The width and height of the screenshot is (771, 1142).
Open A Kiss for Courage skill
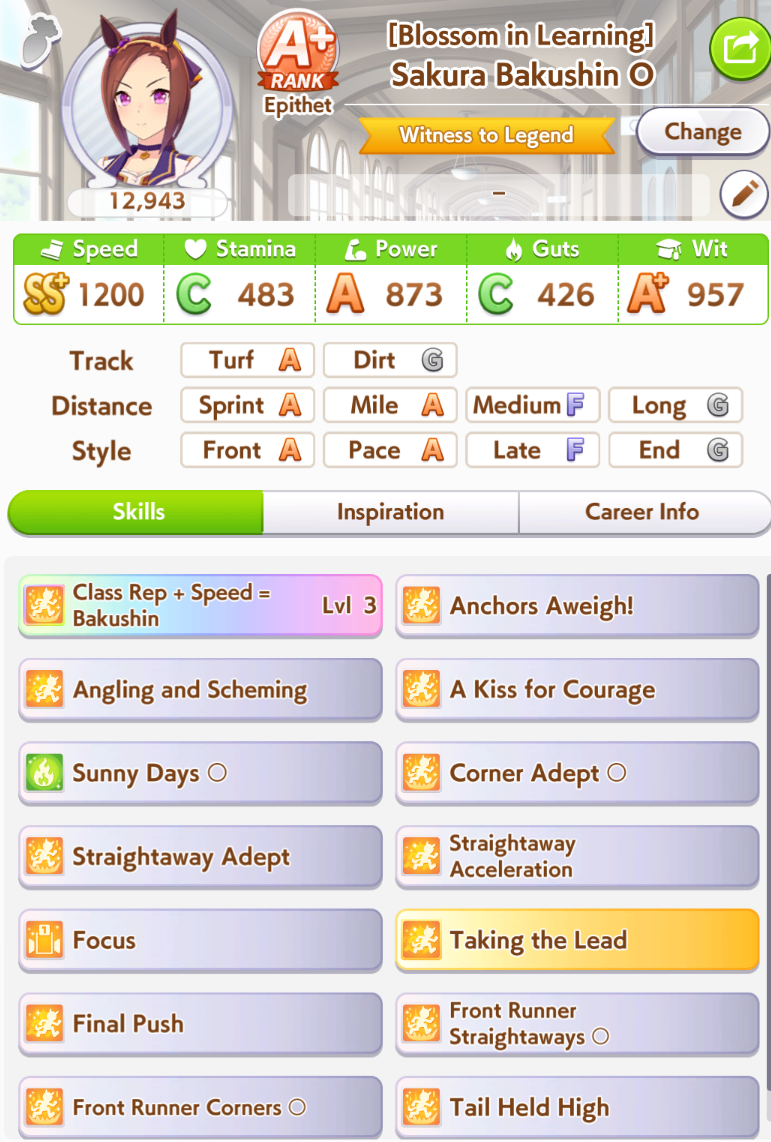577,690
